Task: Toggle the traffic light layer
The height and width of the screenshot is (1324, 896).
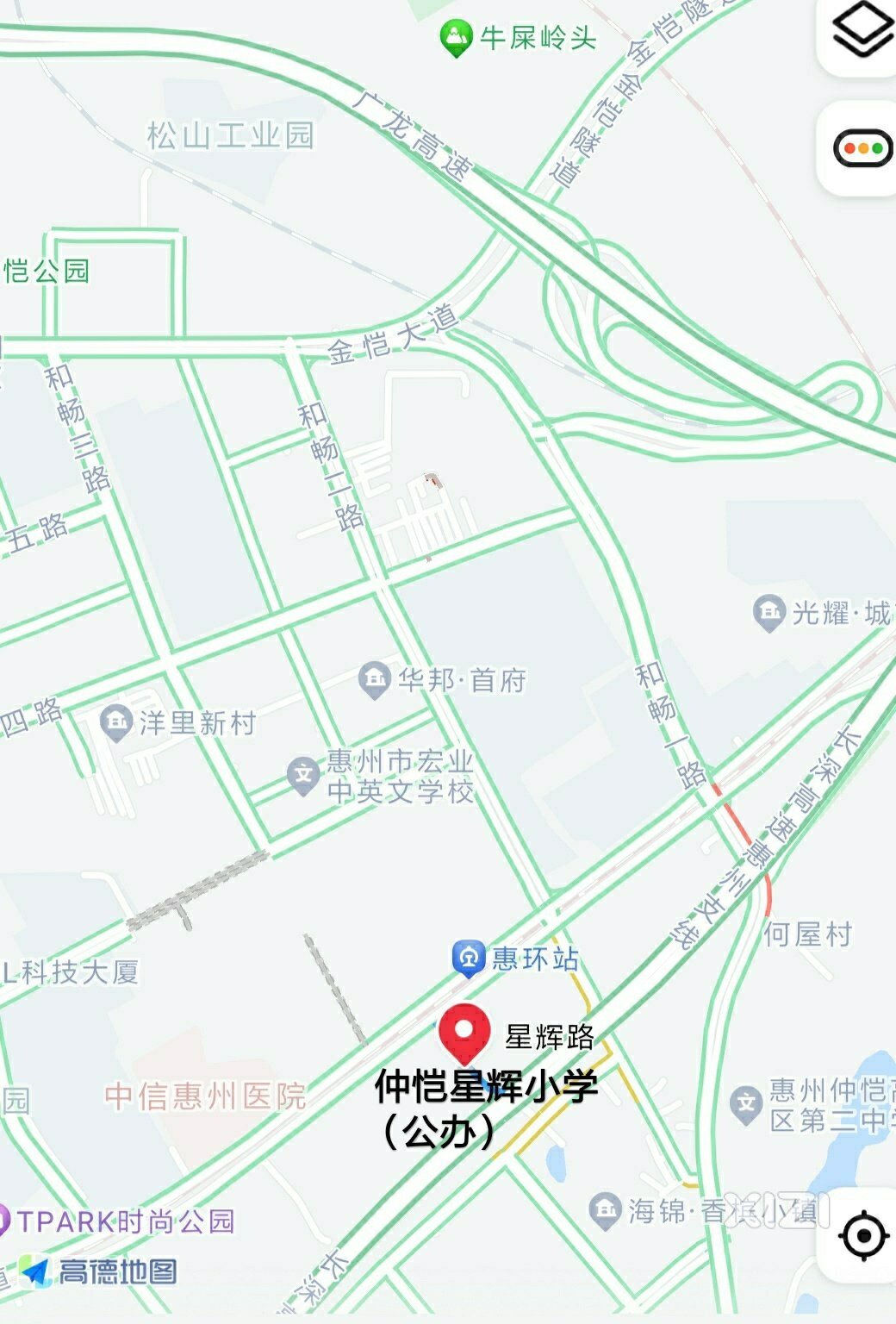Action: tap(862, 148)
